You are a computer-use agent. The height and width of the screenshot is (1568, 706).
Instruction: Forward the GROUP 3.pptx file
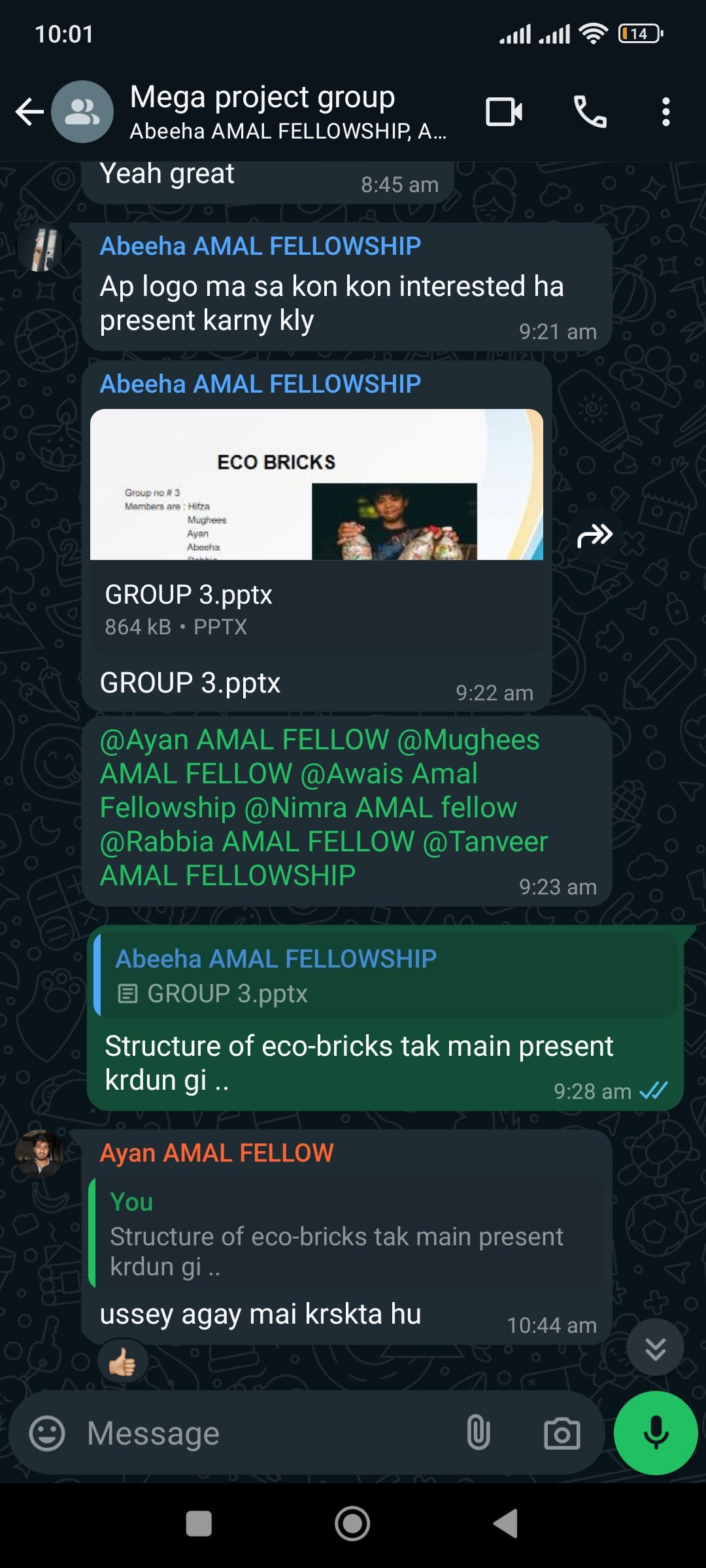point(594,536)
